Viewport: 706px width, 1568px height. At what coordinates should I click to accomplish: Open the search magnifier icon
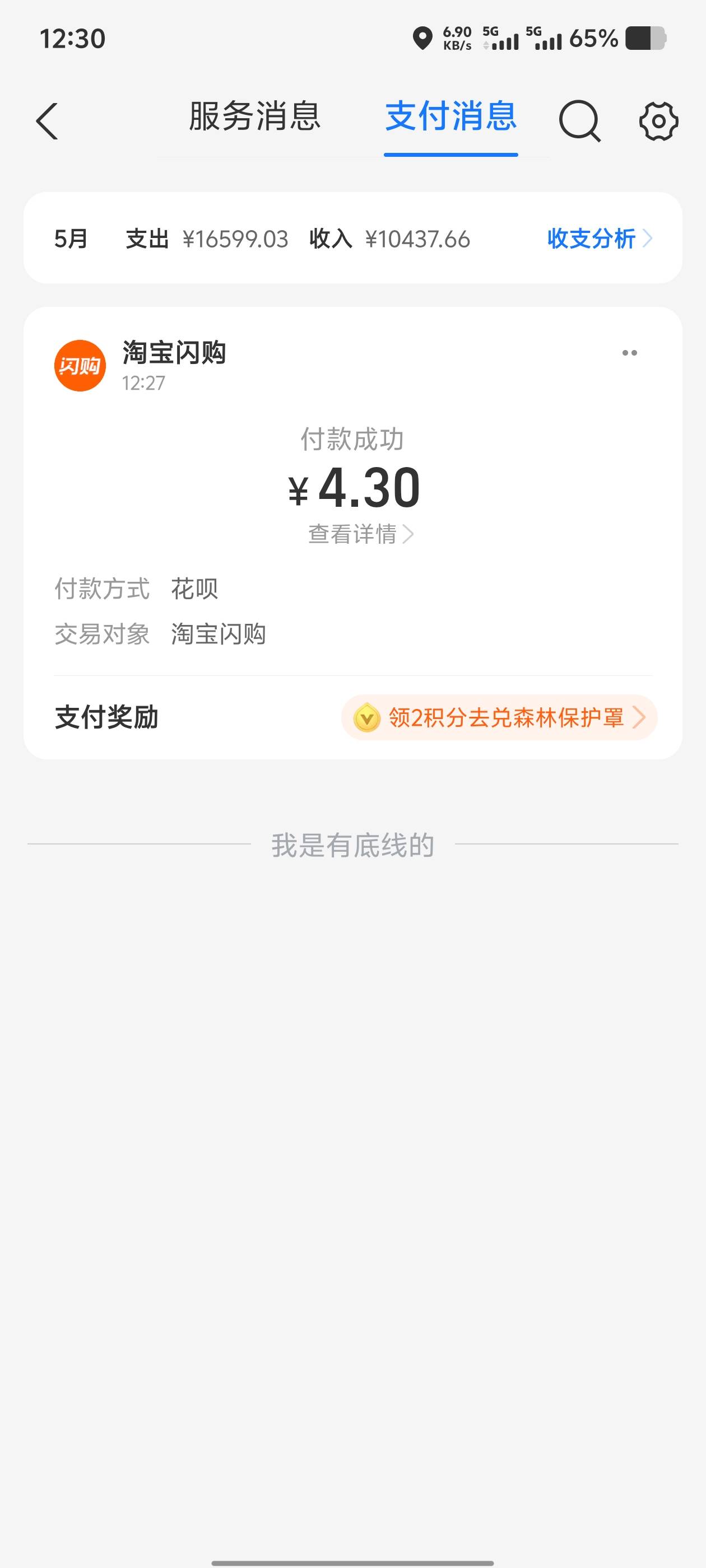579,121
